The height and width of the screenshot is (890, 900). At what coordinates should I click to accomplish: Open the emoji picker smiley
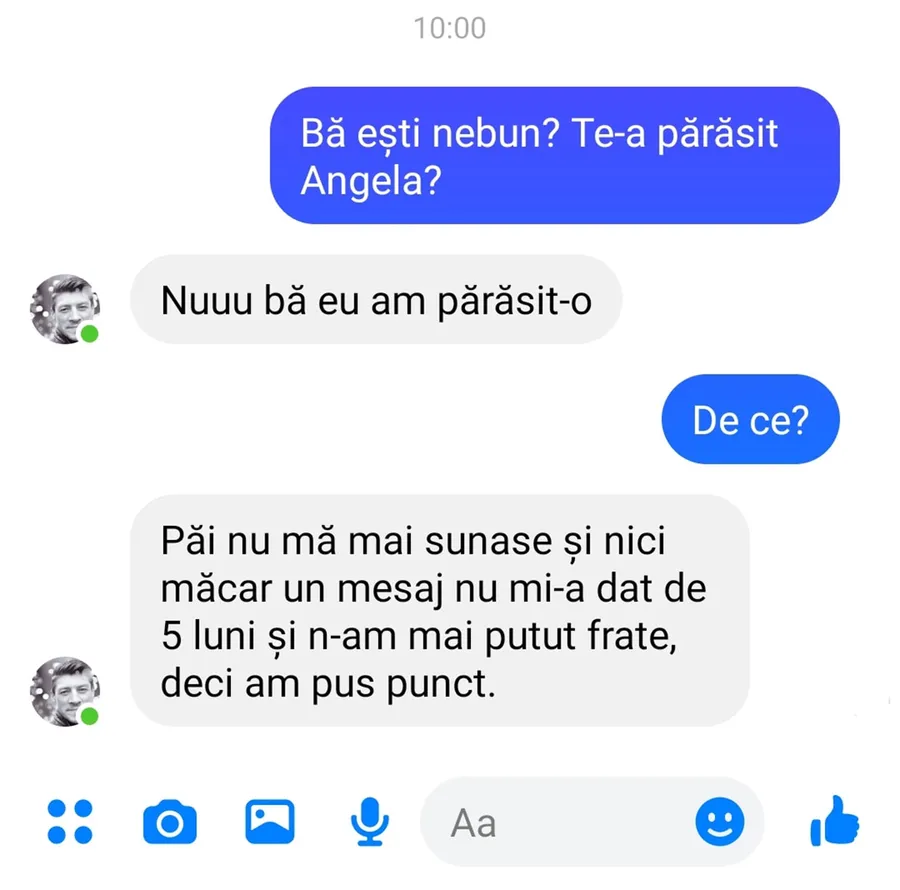720,822
